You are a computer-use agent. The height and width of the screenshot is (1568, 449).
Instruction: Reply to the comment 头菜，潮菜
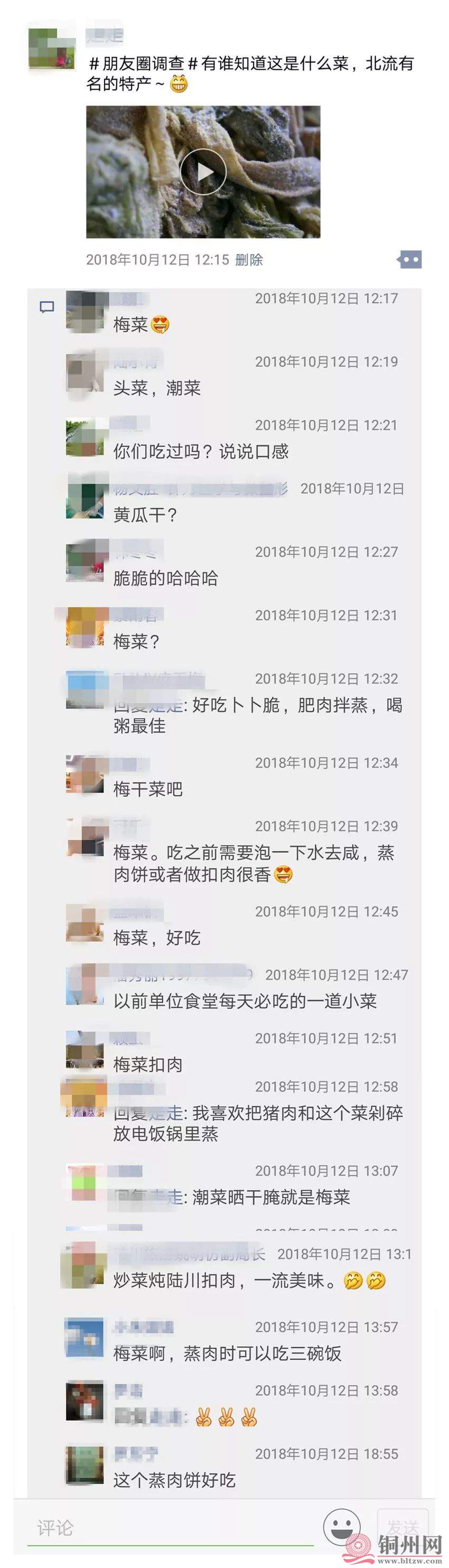[x=157, y=388]
